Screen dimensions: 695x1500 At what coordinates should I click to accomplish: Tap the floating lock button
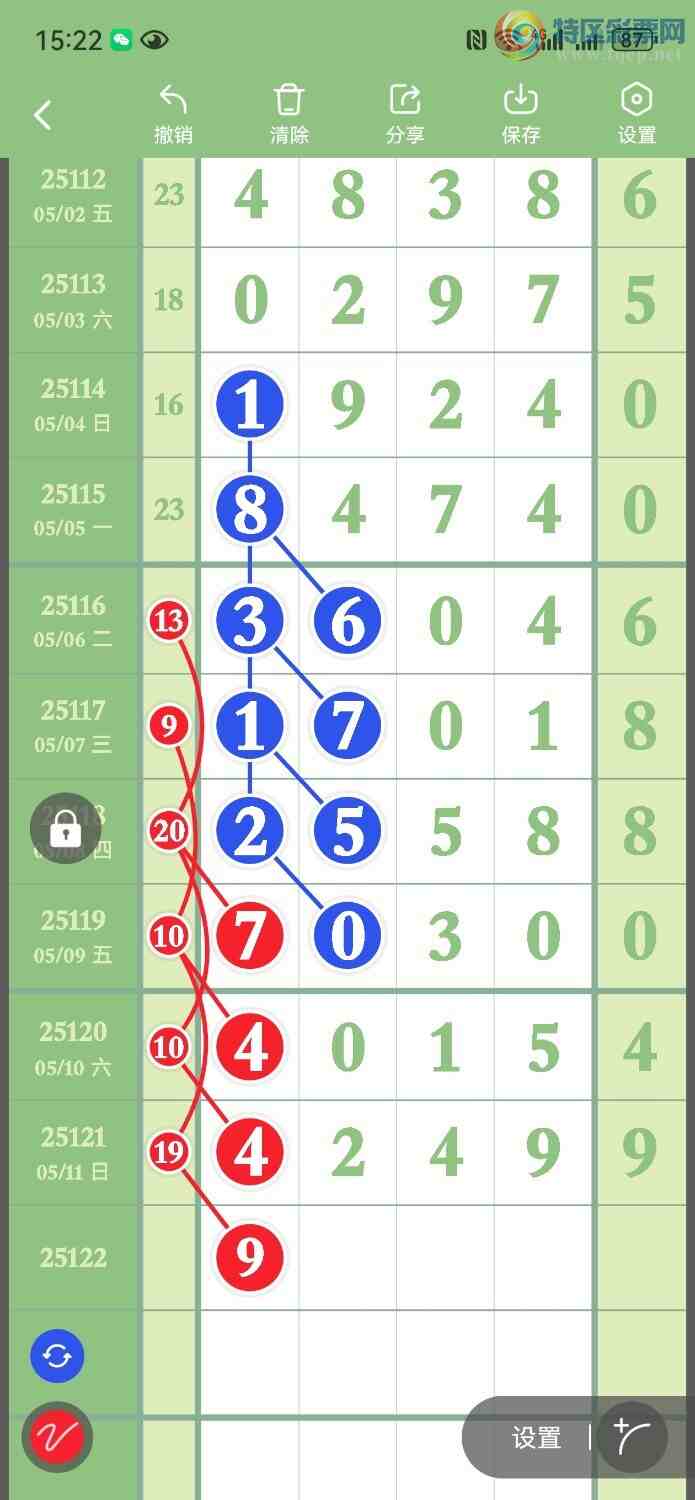[x=65, y=828]
